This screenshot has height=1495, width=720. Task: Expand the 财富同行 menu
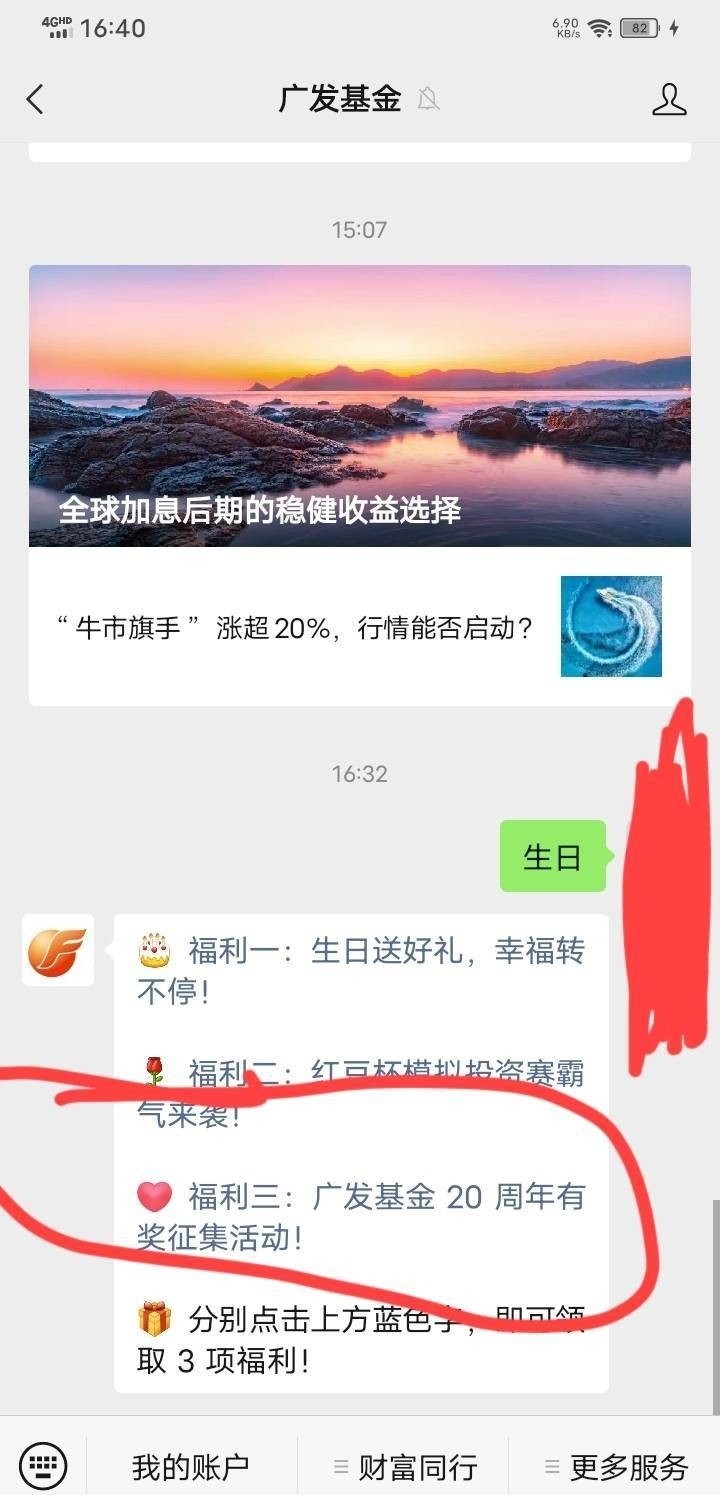pyautogui.click(x=404, y=1467)
